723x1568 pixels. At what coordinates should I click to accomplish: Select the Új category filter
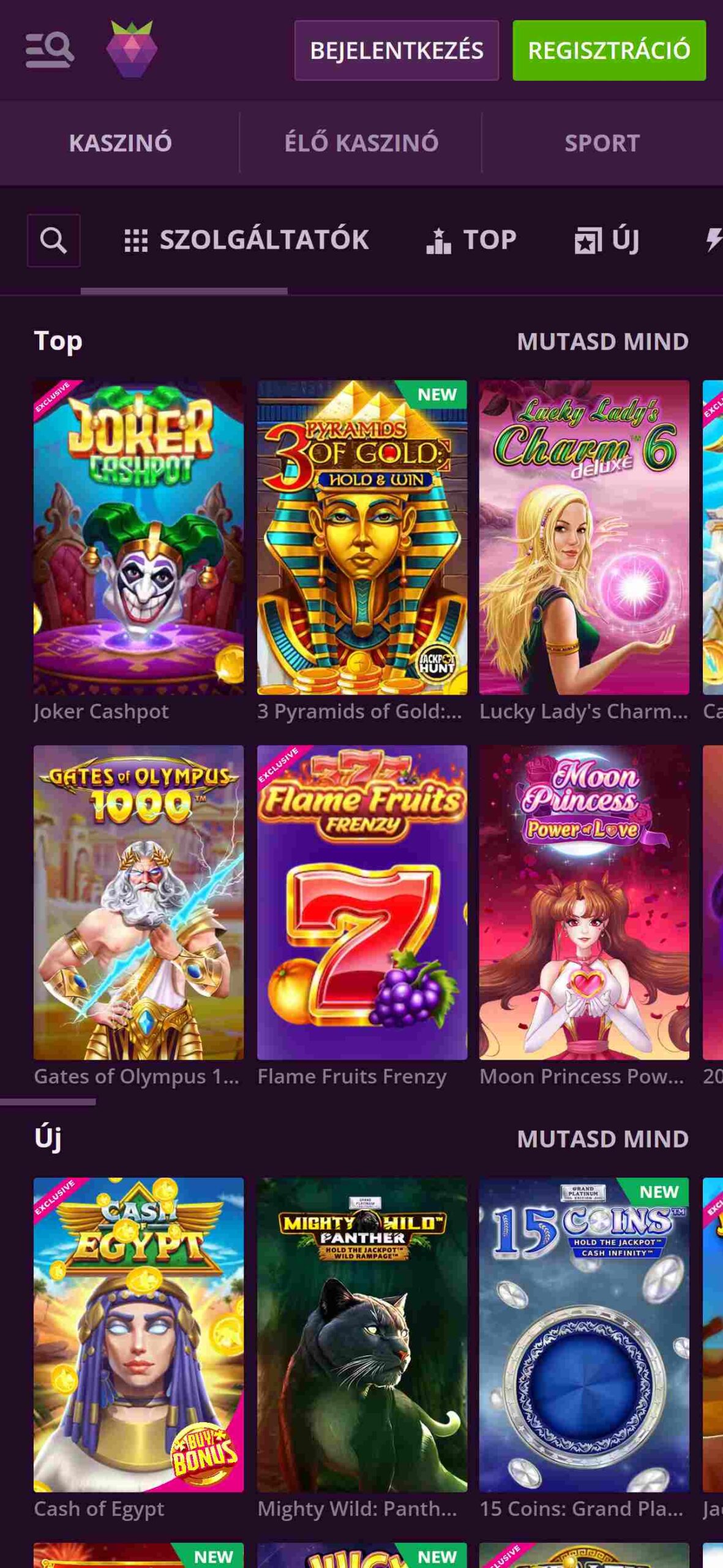pos(607,240)
